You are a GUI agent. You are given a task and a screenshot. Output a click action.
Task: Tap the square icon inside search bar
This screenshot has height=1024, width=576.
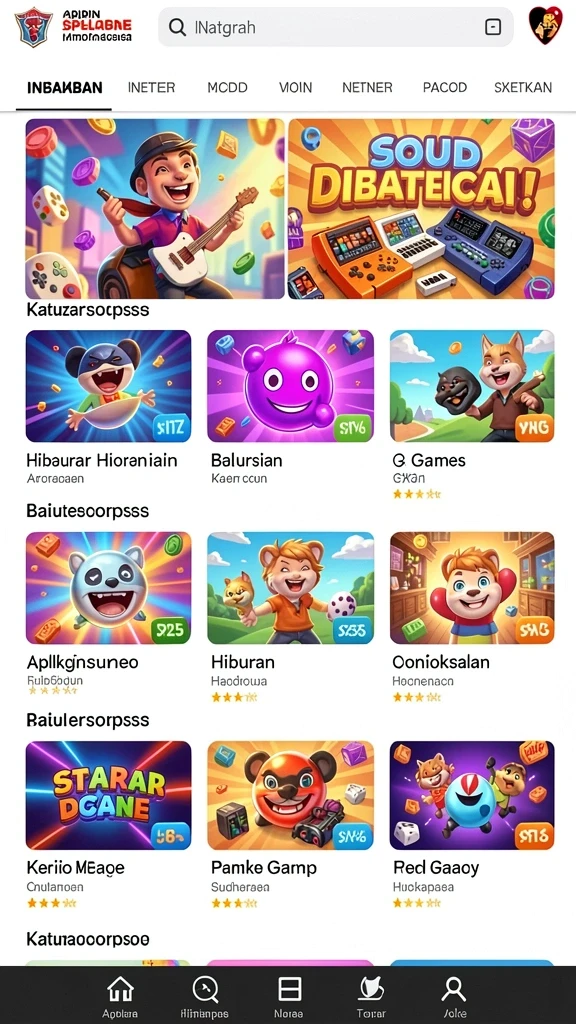click(493, 27)
